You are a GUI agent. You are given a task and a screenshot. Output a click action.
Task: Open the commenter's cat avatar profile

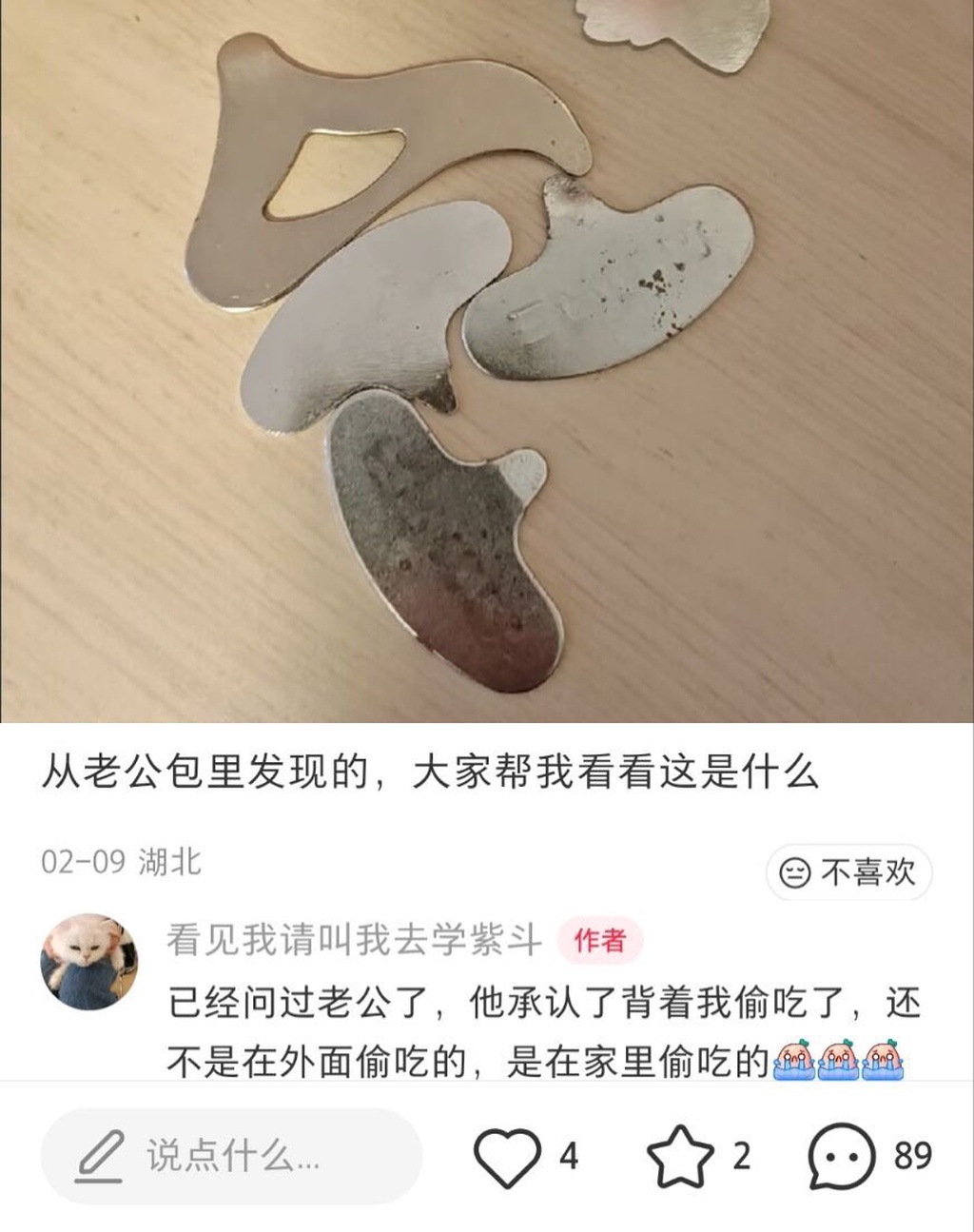(88, 962)
